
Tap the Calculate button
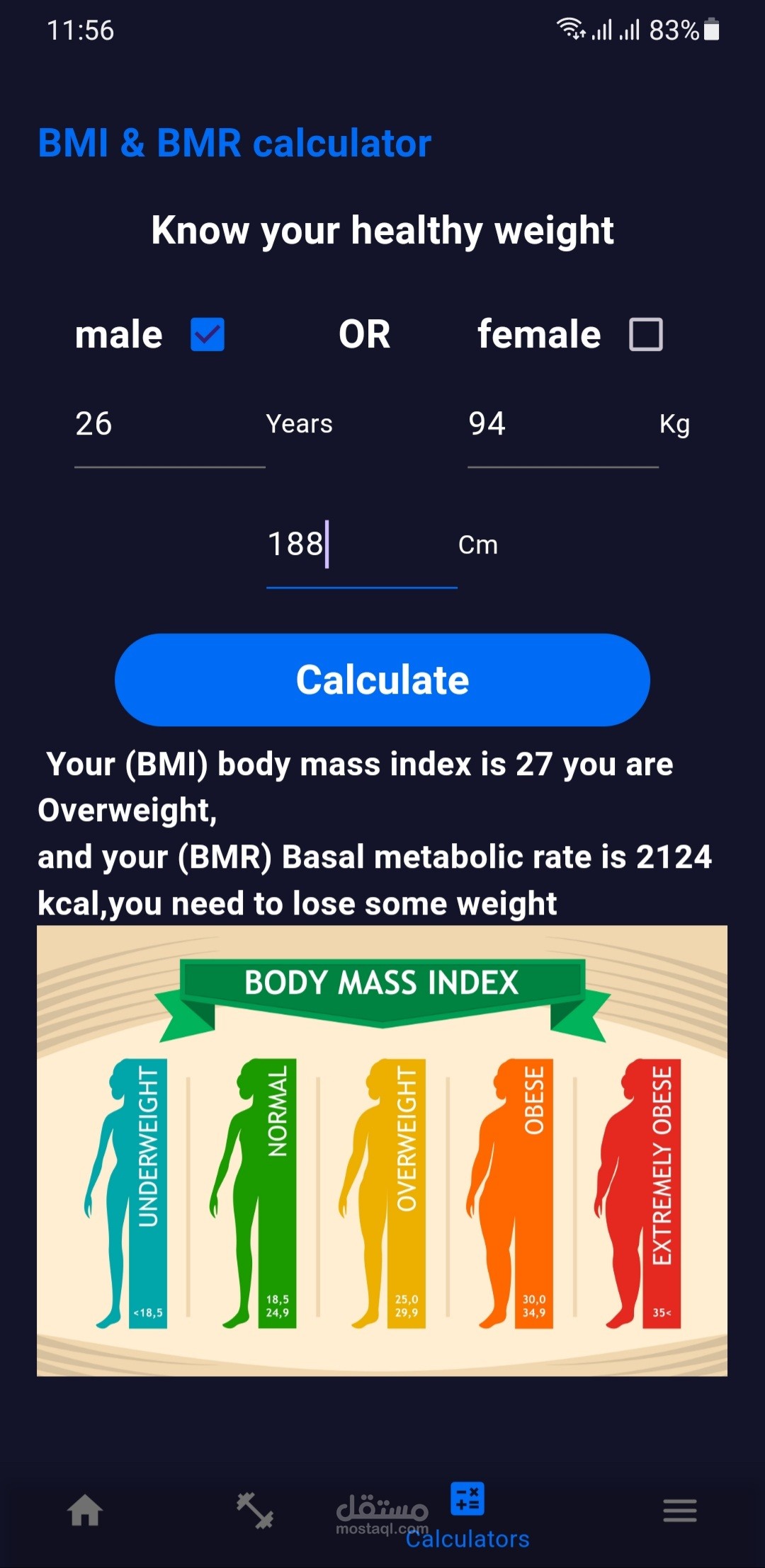[x=382, y=680]
